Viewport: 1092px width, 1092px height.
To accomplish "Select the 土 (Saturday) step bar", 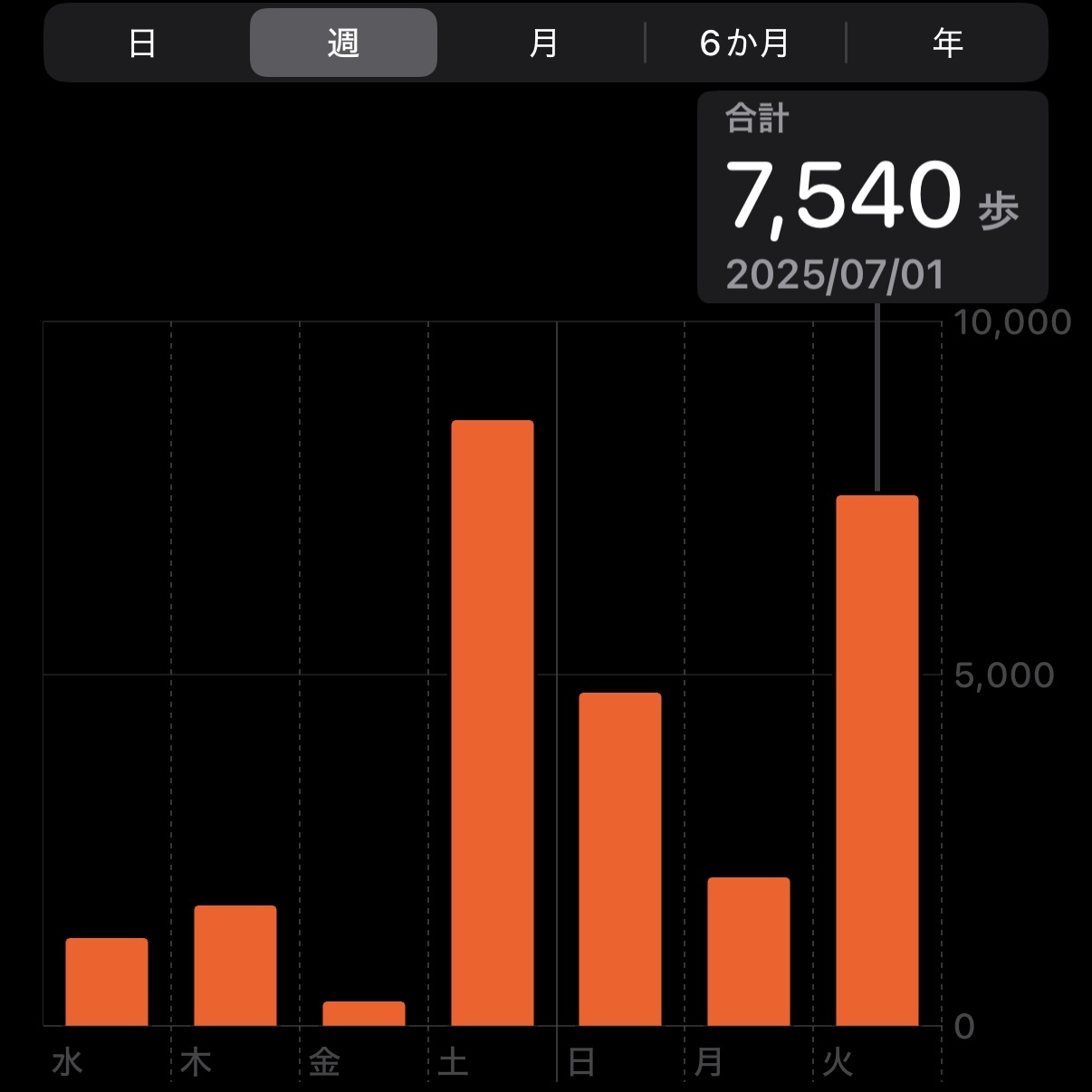I will [492, 723].
